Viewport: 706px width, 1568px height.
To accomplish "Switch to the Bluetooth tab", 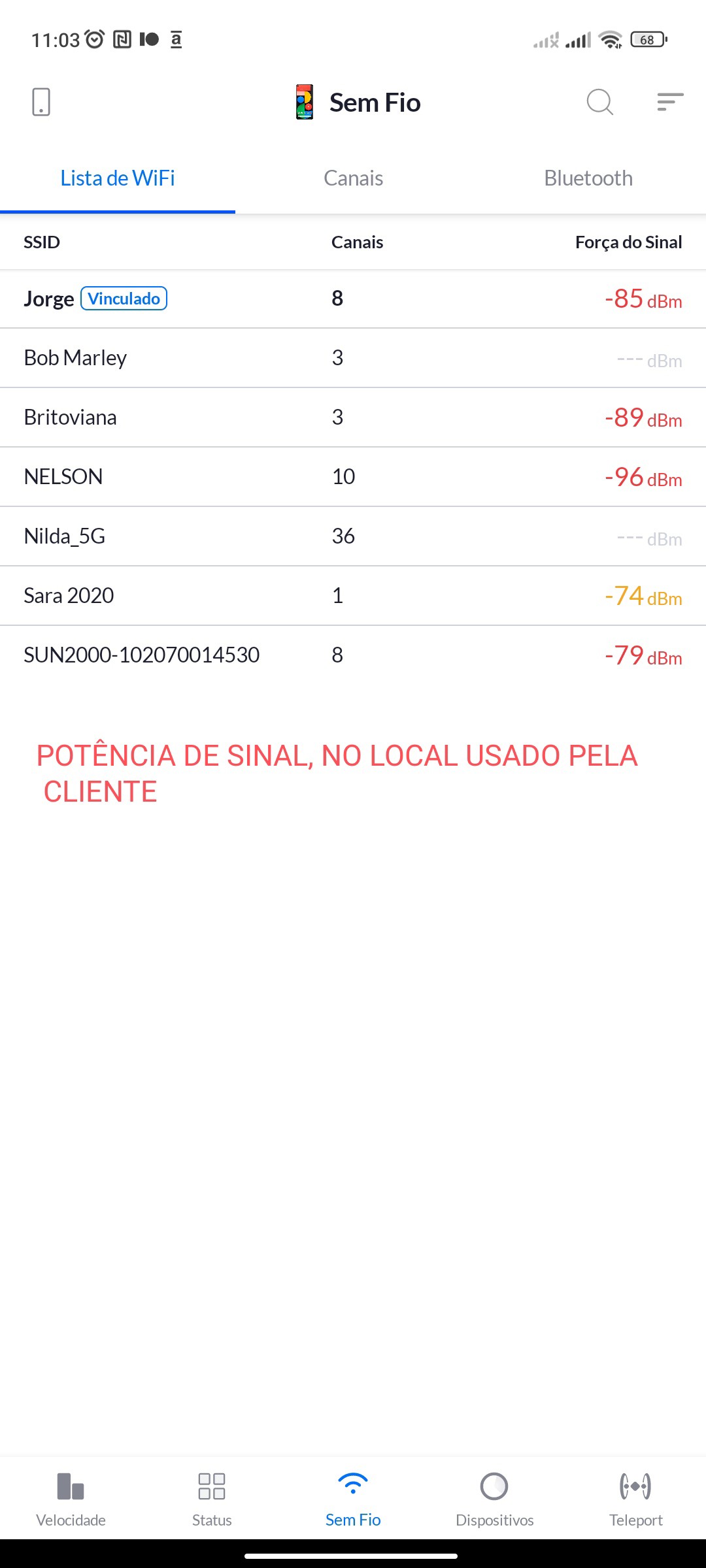I will (x=588, y=178).
